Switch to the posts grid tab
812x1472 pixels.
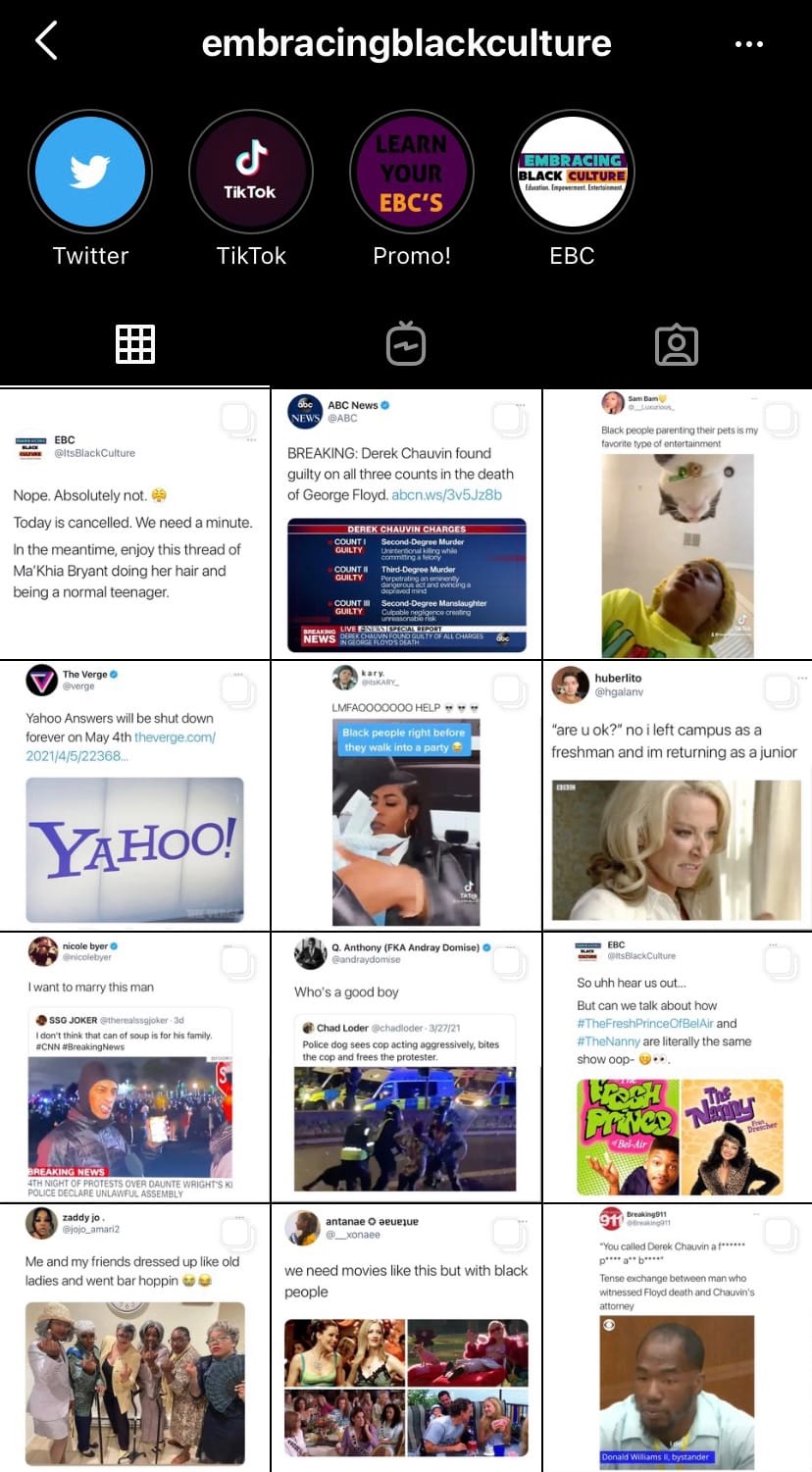[135, 344]
